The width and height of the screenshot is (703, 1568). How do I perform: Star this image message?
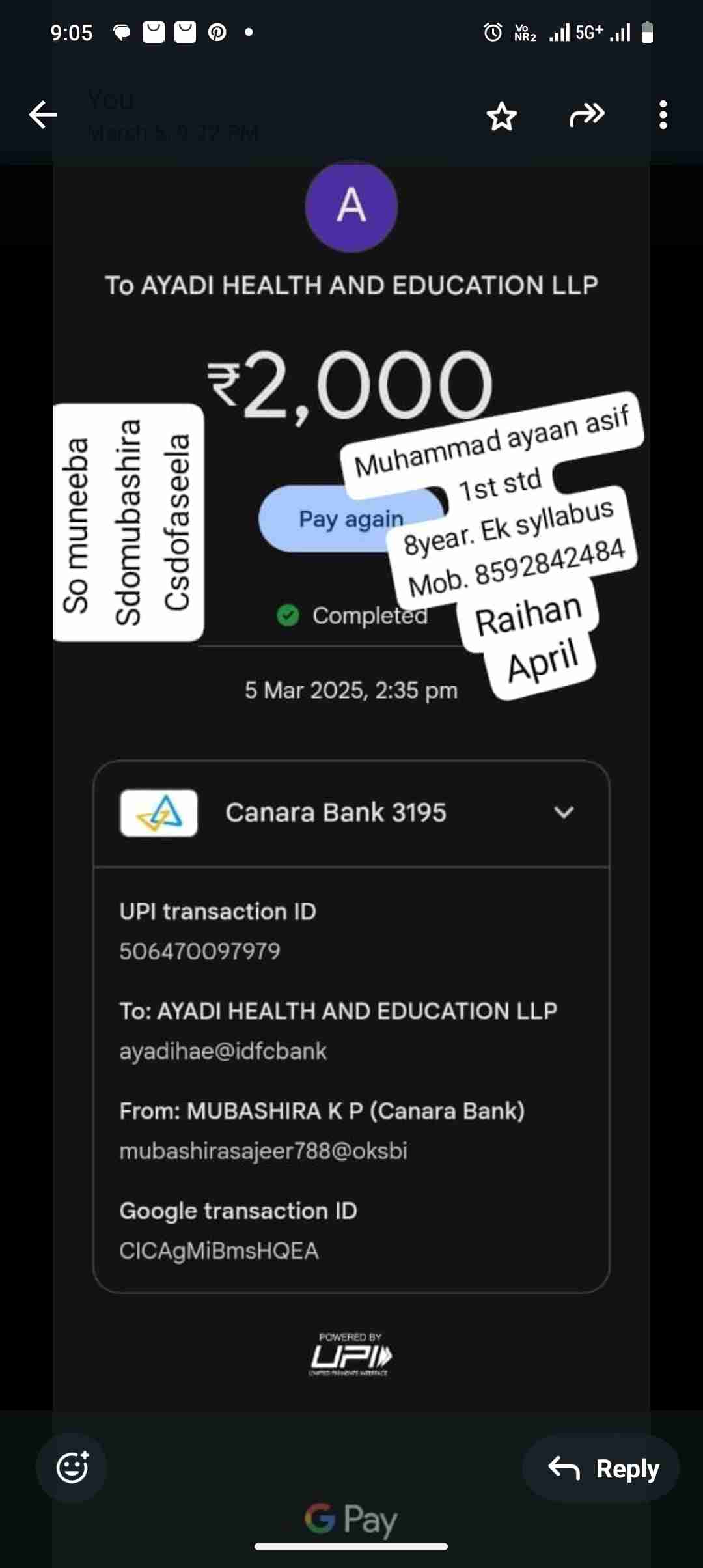pyautogui.click(x=501, y=117)
